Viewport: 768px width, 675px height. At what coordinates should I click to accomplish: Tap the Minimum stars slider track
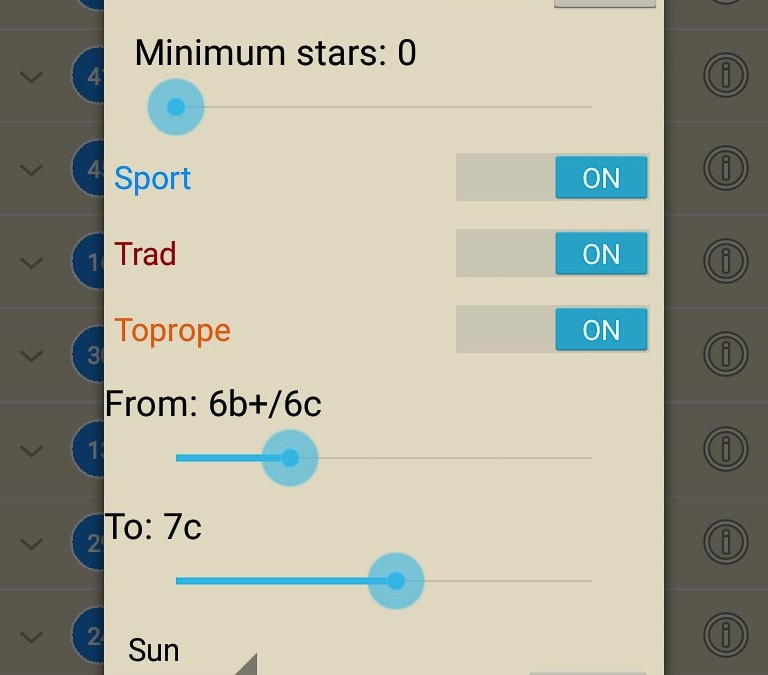tap(384, 107)
